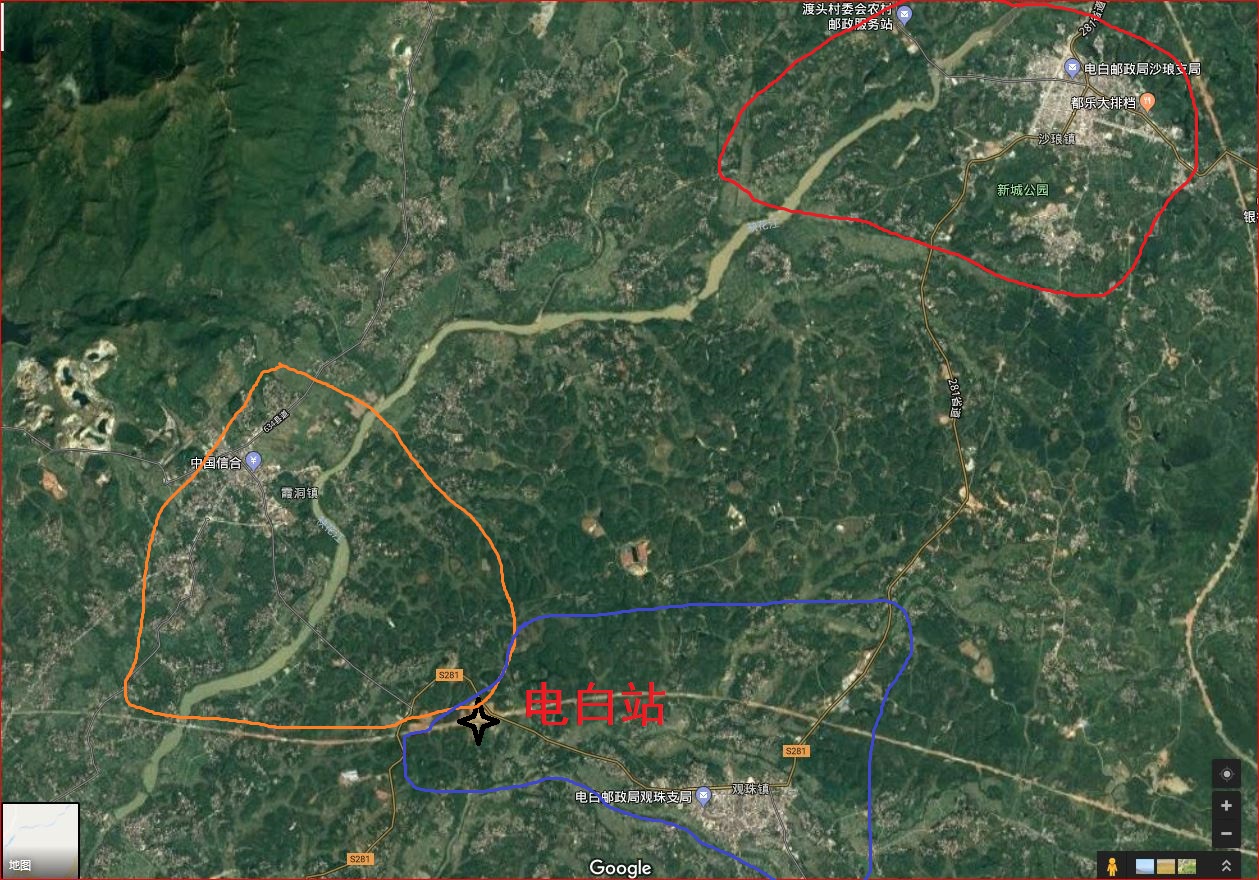The height and width of the screenshot is (880, 1259).
Task: Open the 中国信合 bank marker
Action: 253,461
